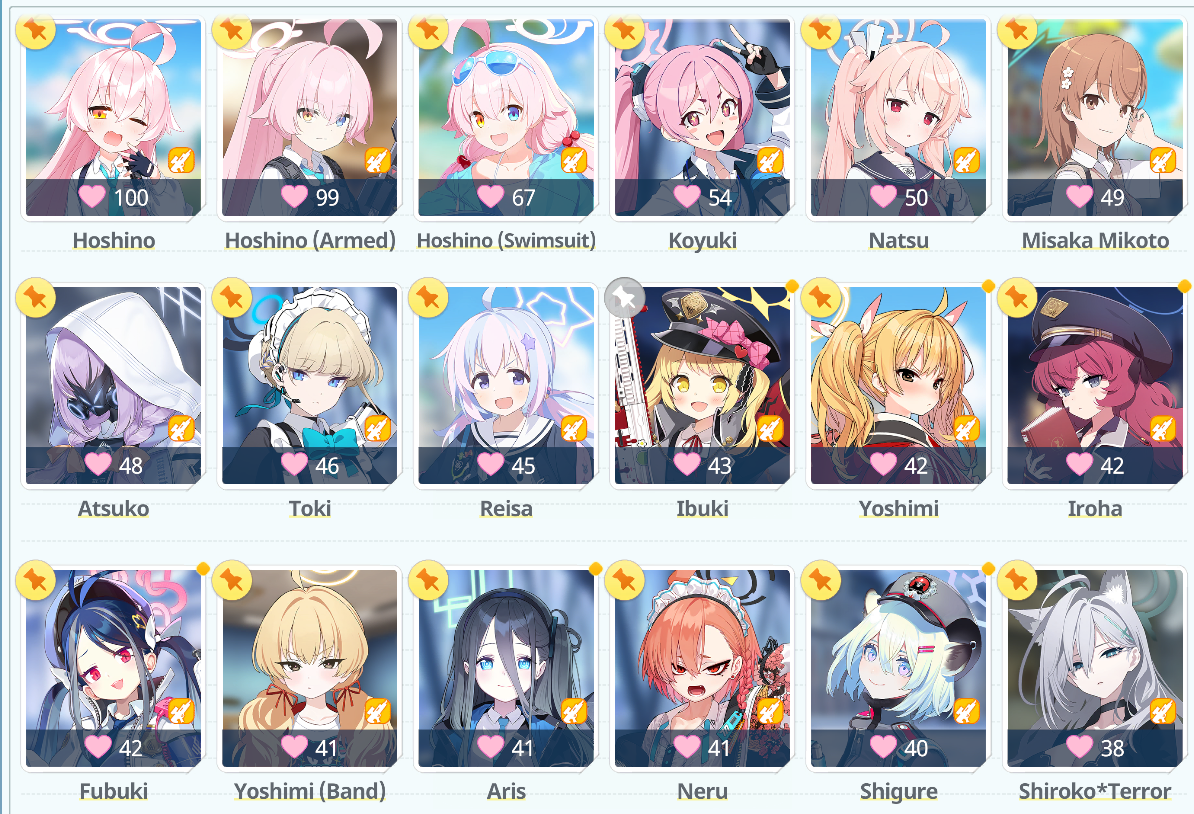This screenshot has height=814, width=1194.
Task: Open Hoshino's student card
Action: click(x=113, y=118)
